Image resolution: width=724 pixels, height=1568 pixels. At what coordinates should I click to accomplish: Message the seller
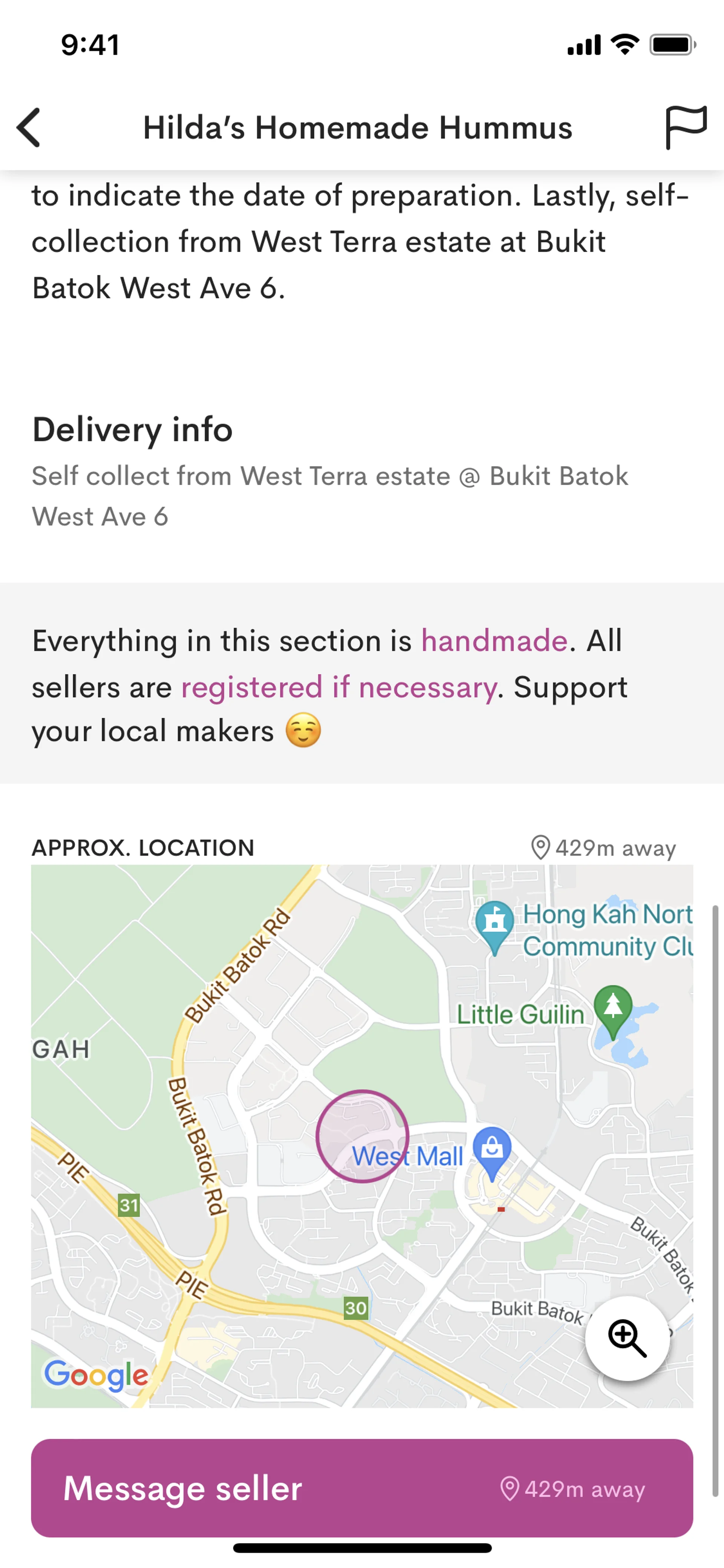click(361, 1488)
